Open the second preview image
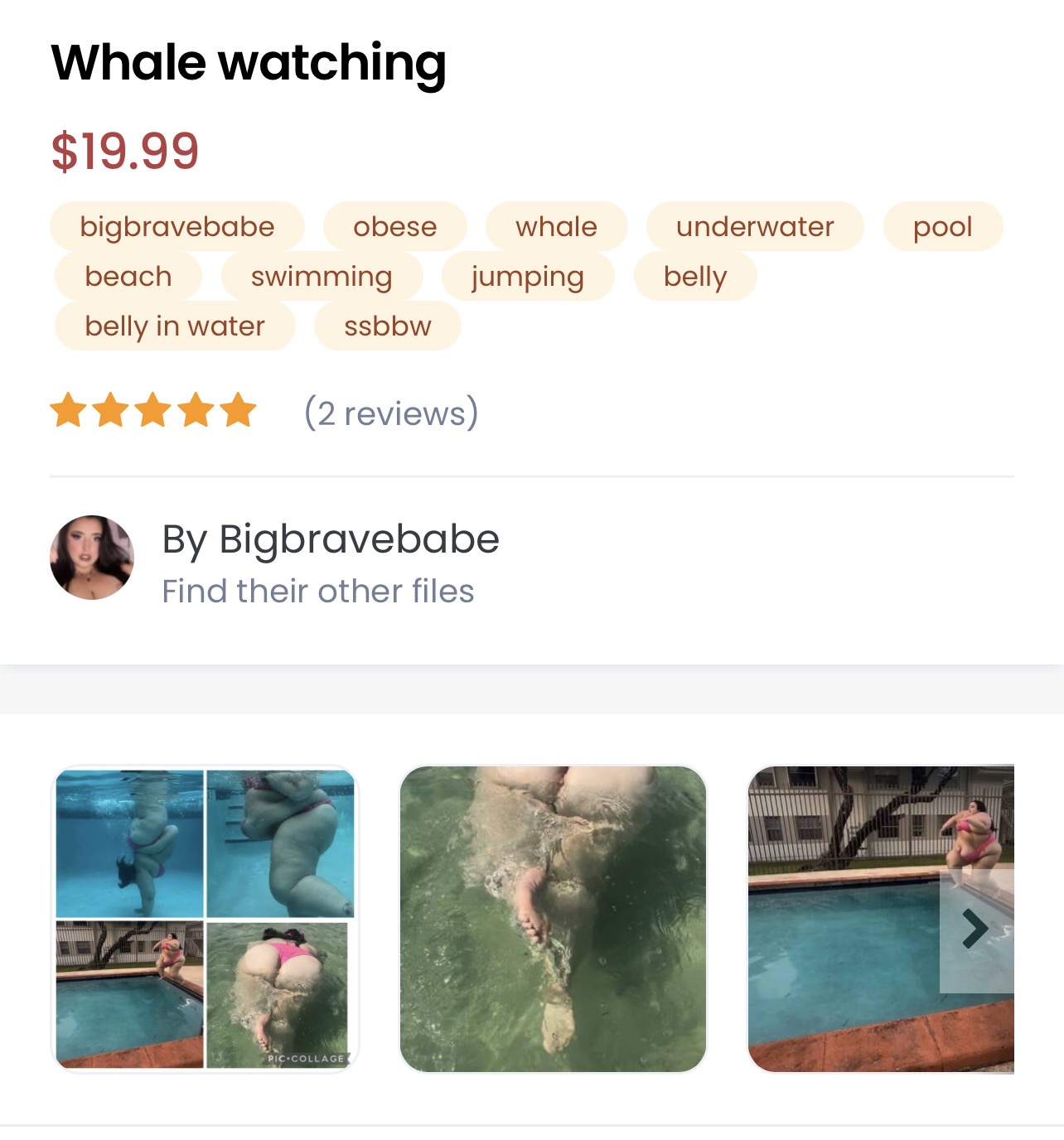 point(553,918)
